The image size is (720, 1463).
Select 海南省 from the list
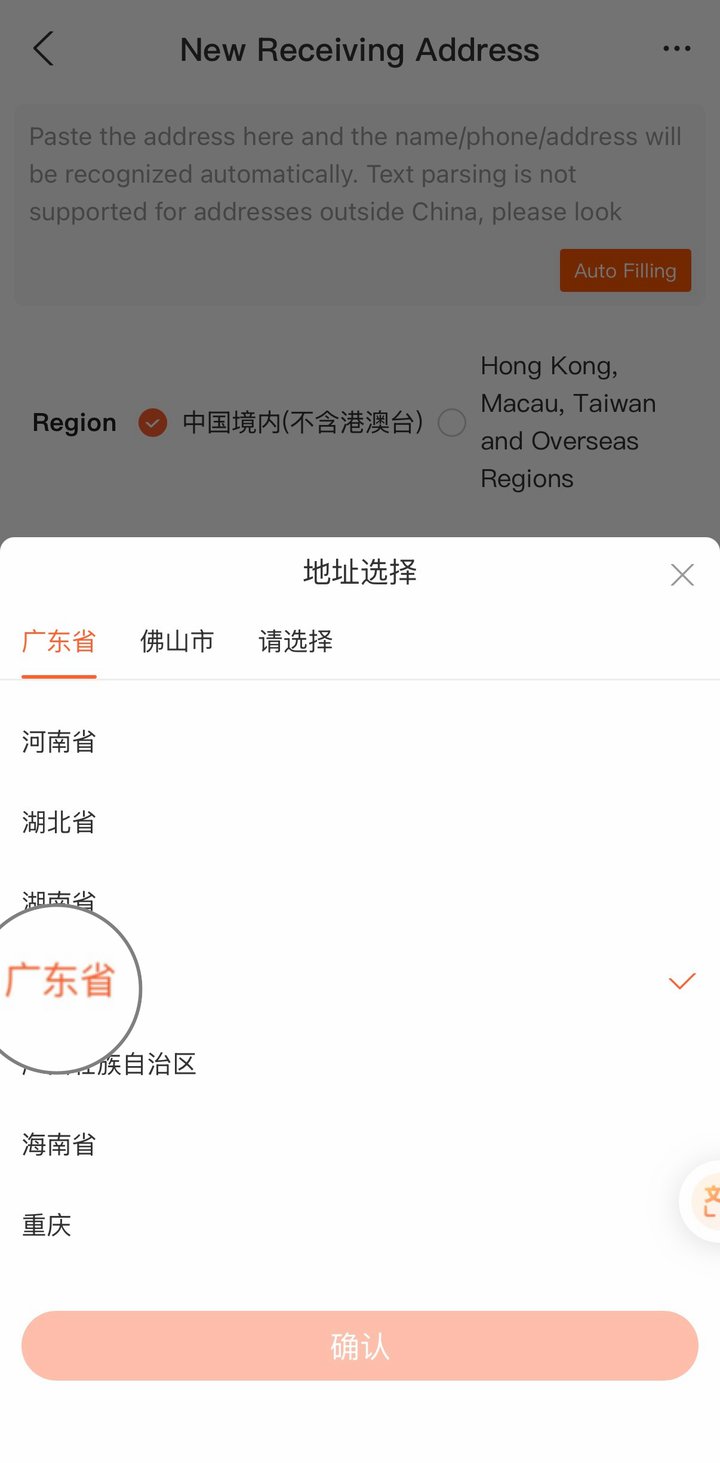click(x=360, y=1144)
